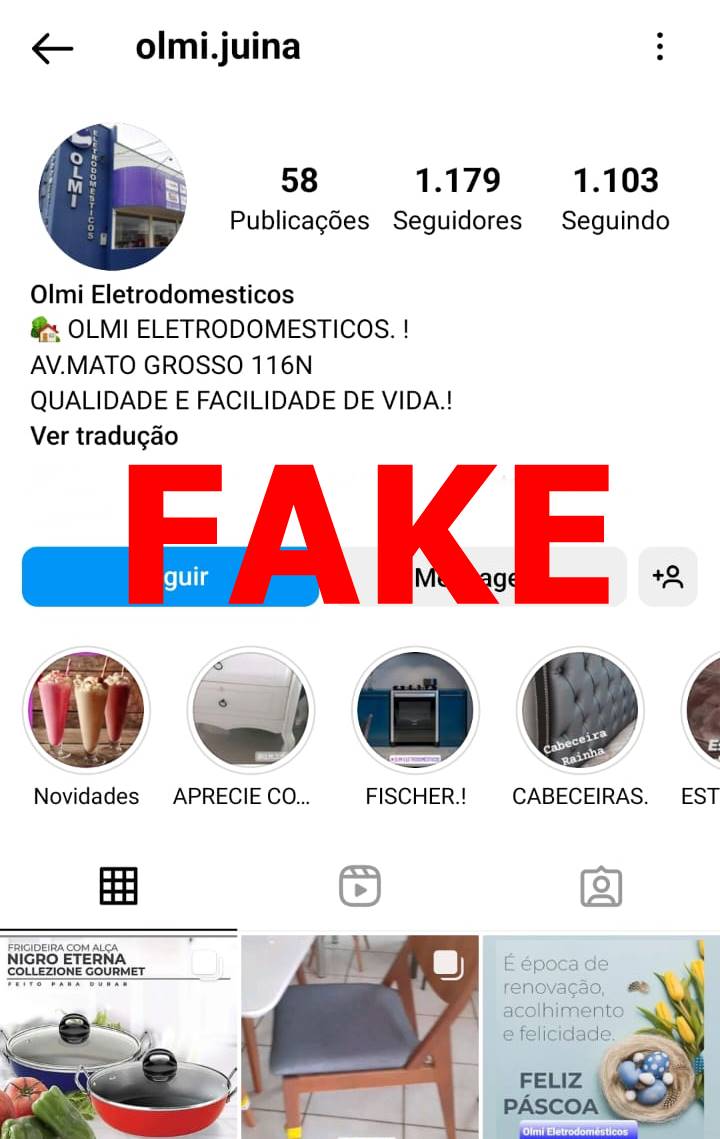
Task: Open the FISCHER.! story highlight
Action: pyautogui.click(x=416, y=710)
